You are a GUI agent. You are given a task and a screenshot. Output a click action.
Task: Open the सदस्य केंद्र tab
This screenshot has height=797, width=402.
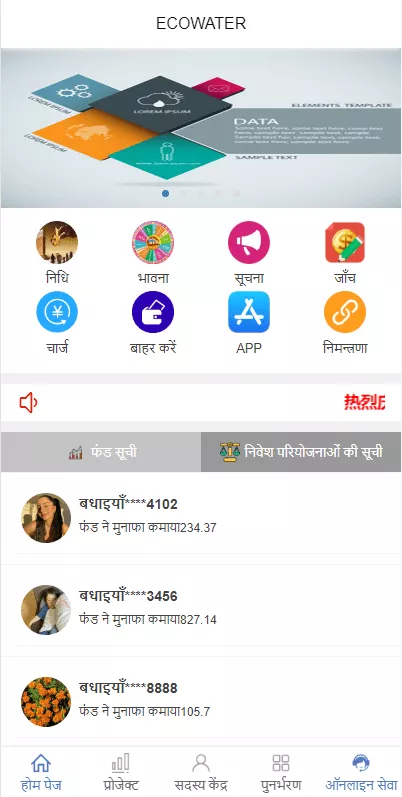[201, 772]
